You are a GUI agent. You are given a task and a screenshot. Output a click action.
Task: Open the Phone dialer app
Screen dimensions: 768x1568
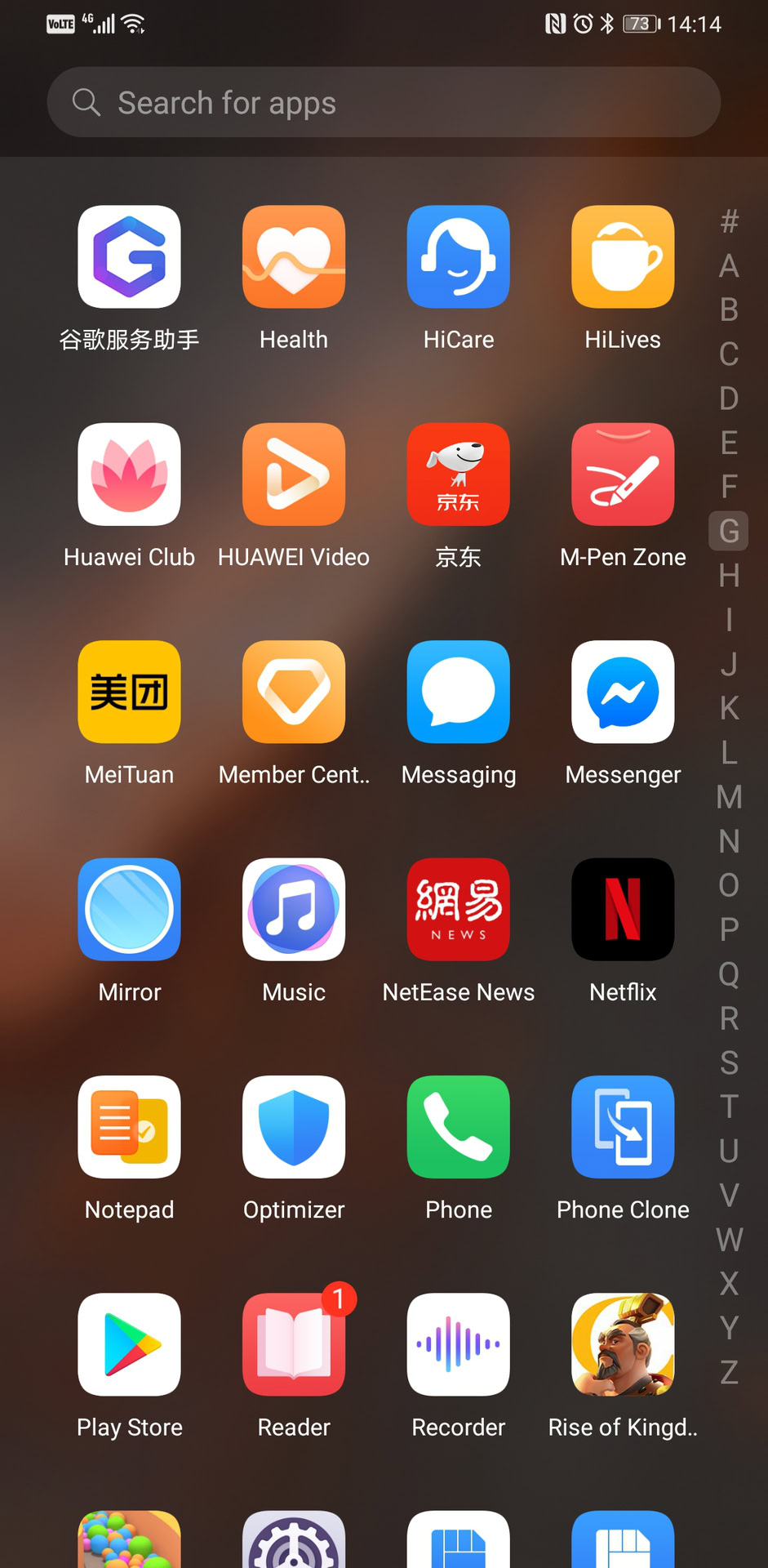[x=459, y=1127]
